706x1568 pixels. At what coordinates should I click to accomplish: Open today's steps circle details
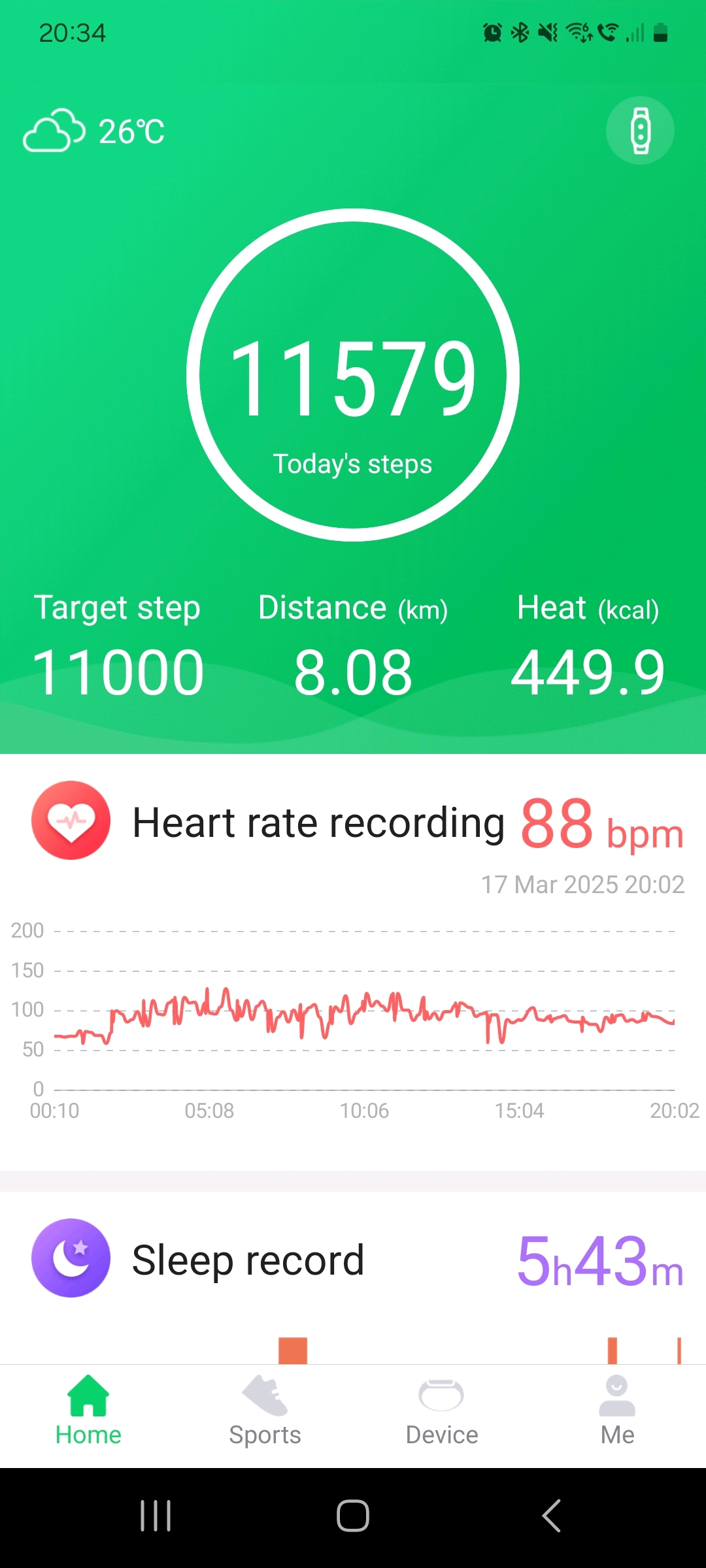[x=353, y=375]
